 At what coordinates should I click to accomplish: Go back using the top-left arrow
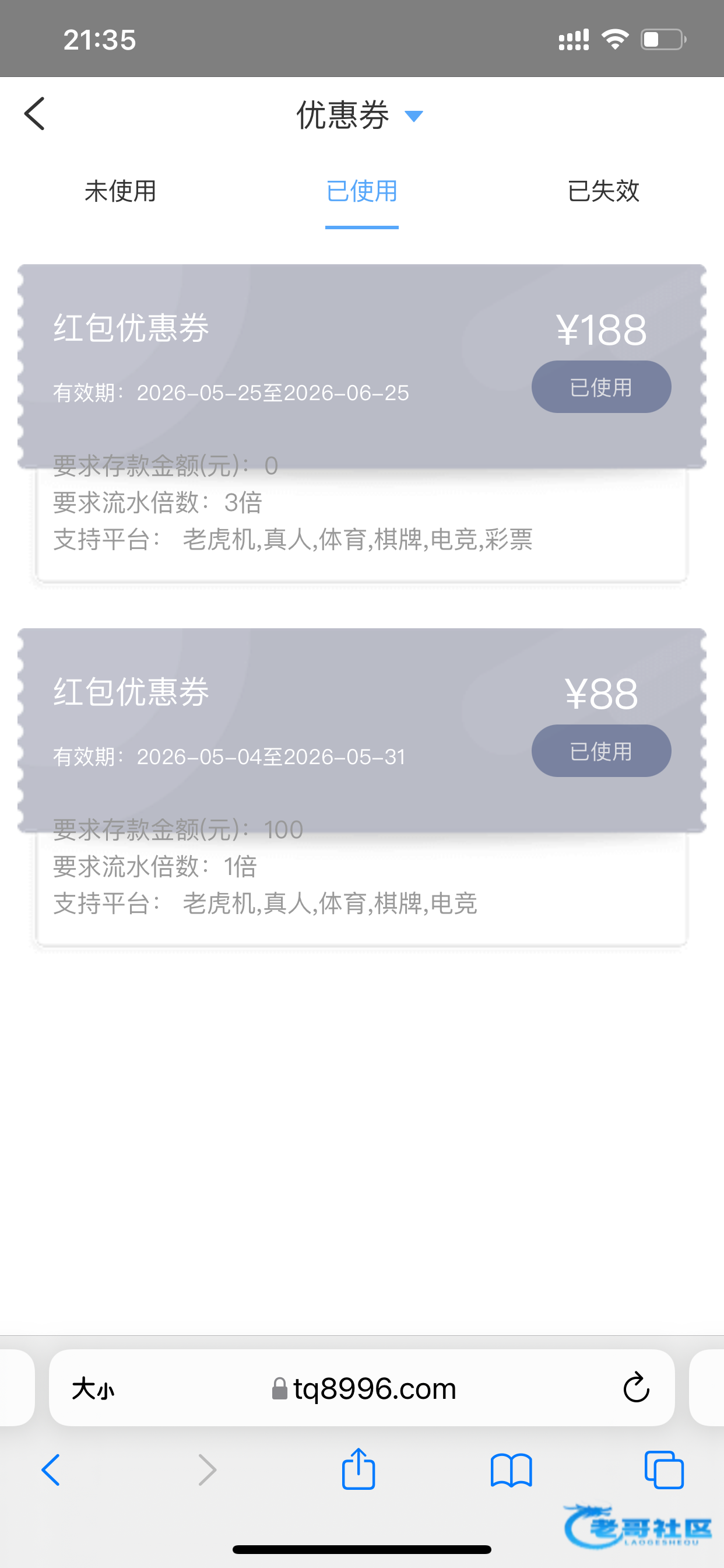coord(34,114)
